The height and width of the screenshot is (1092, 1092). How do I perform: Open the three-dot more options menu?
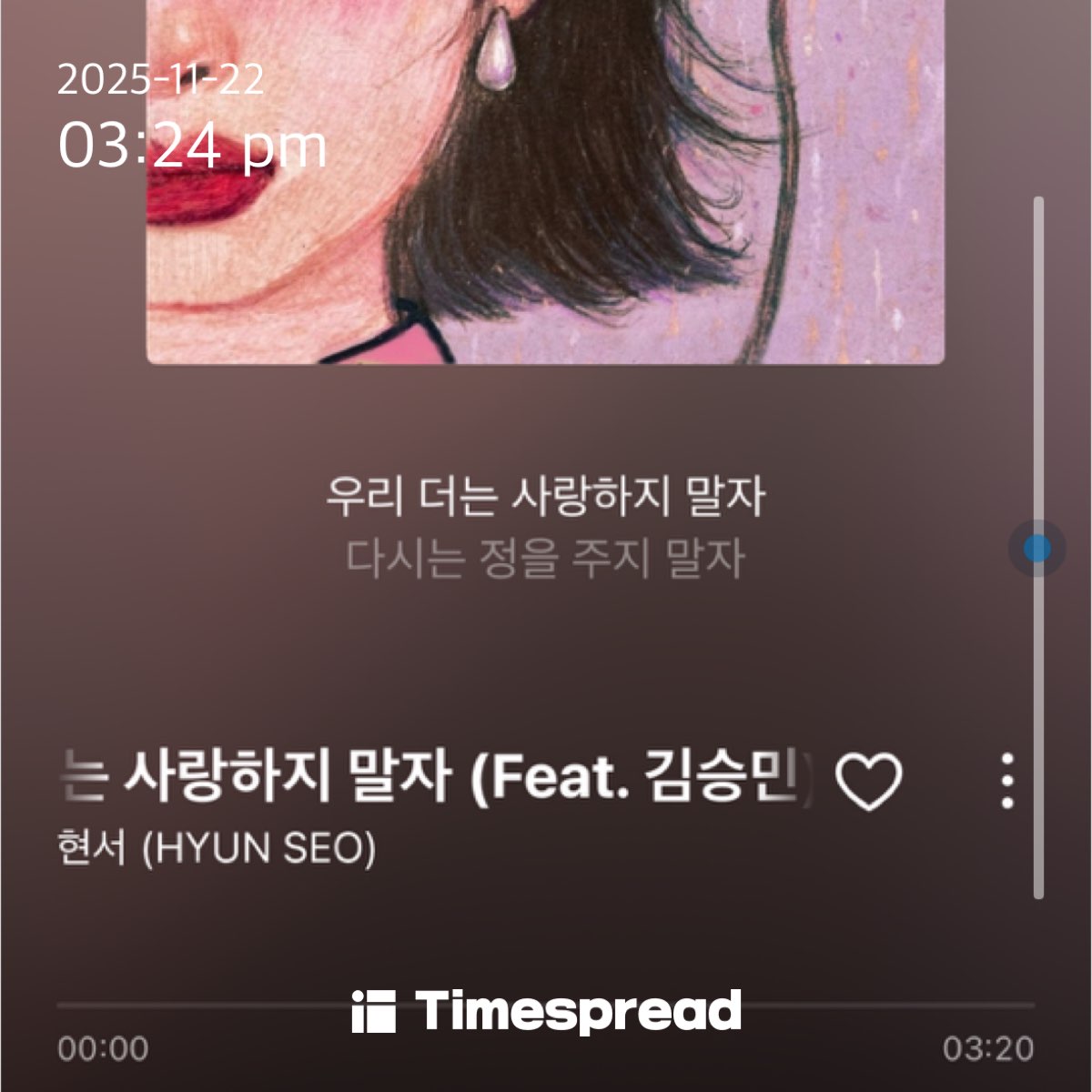[1006, 781]
